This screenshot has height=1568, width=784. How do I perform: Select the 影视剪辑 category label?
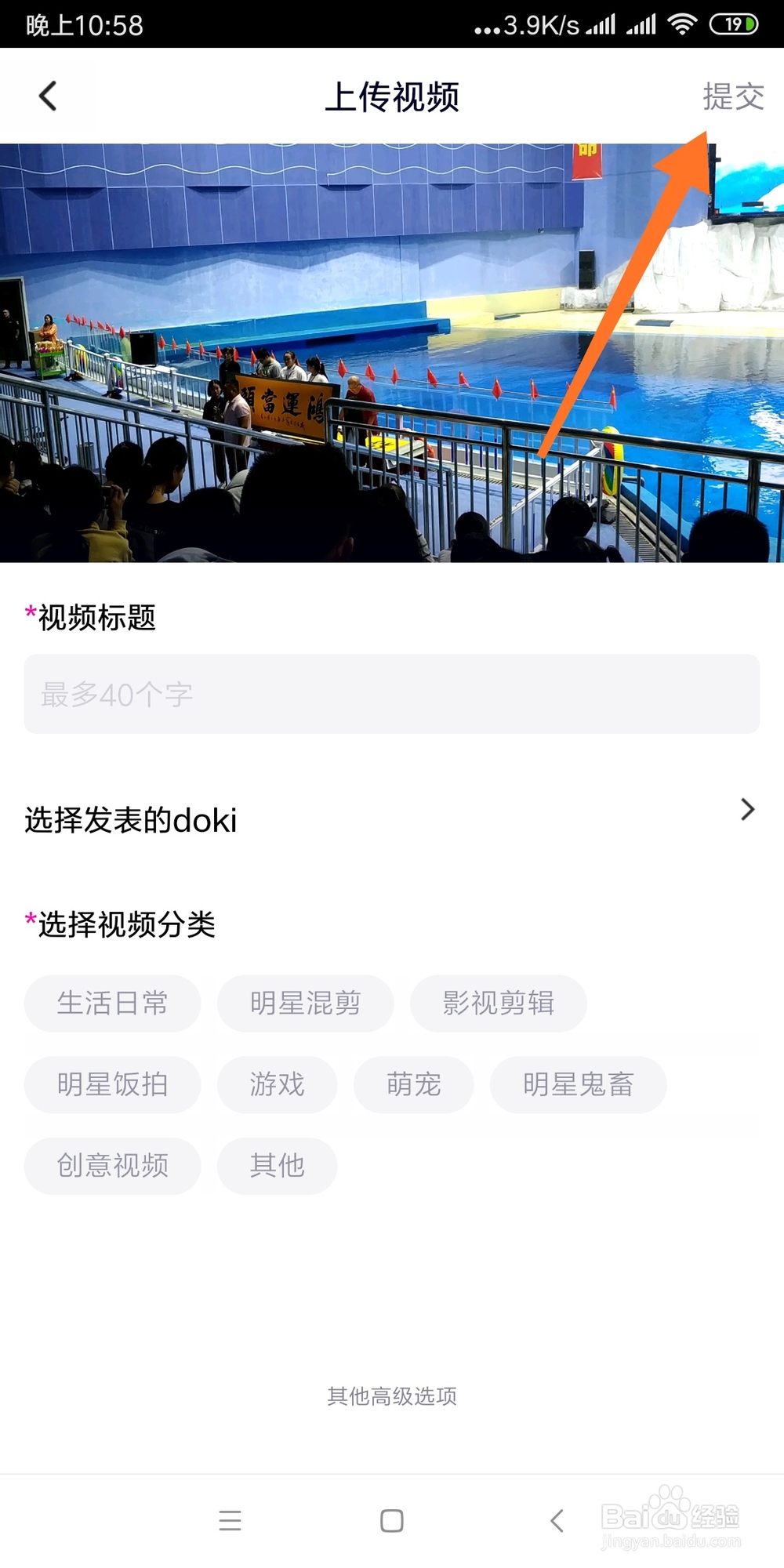(x=499, y=1004)
